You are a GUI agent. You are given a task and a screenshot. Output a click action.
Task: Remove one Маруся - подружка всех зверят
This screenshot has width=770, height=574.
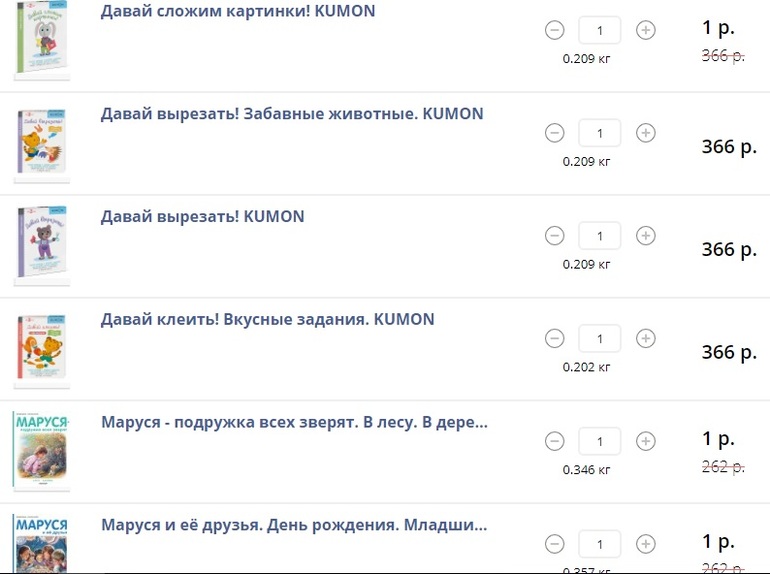click(555, 441)
